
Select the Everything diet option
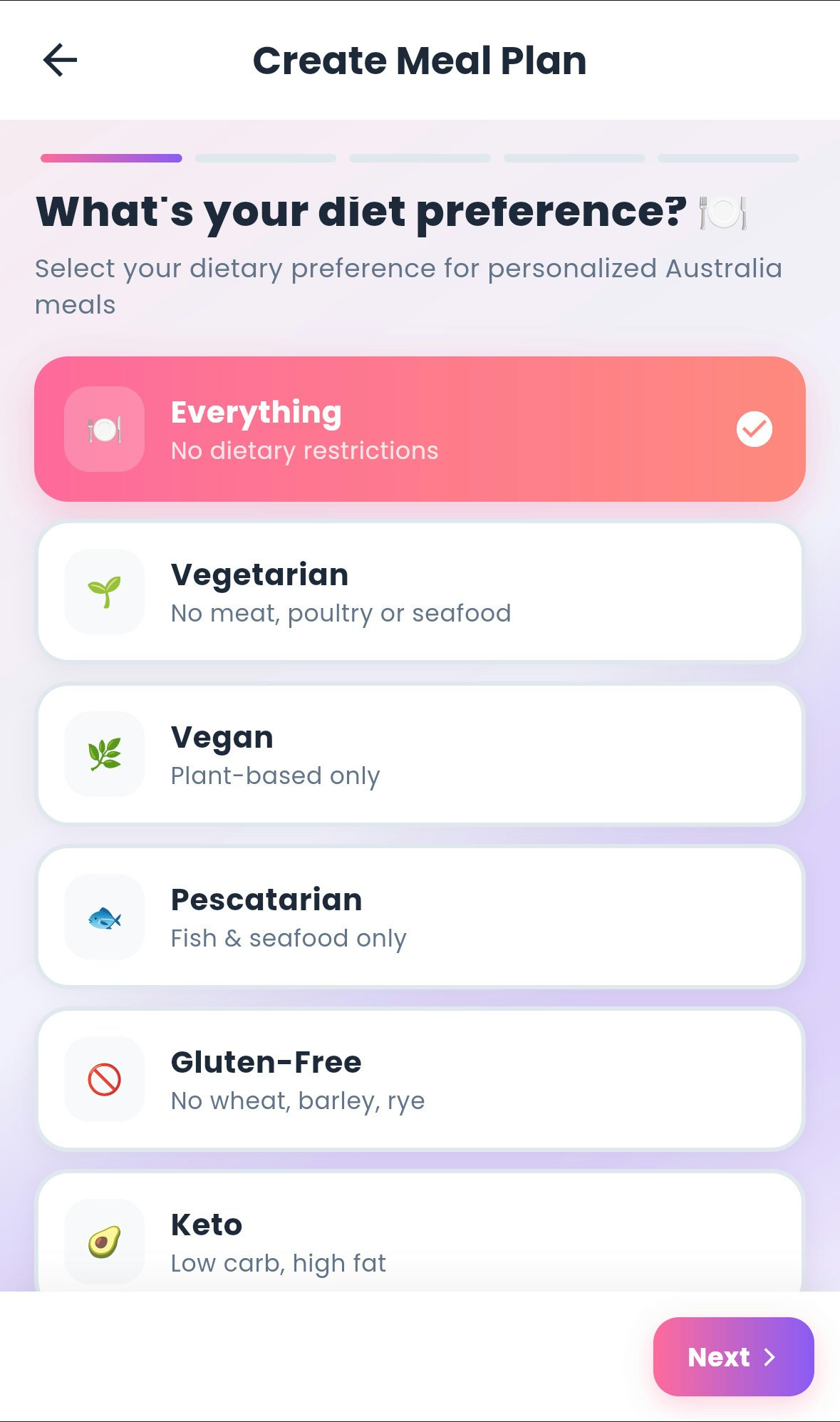pos(420,429)
